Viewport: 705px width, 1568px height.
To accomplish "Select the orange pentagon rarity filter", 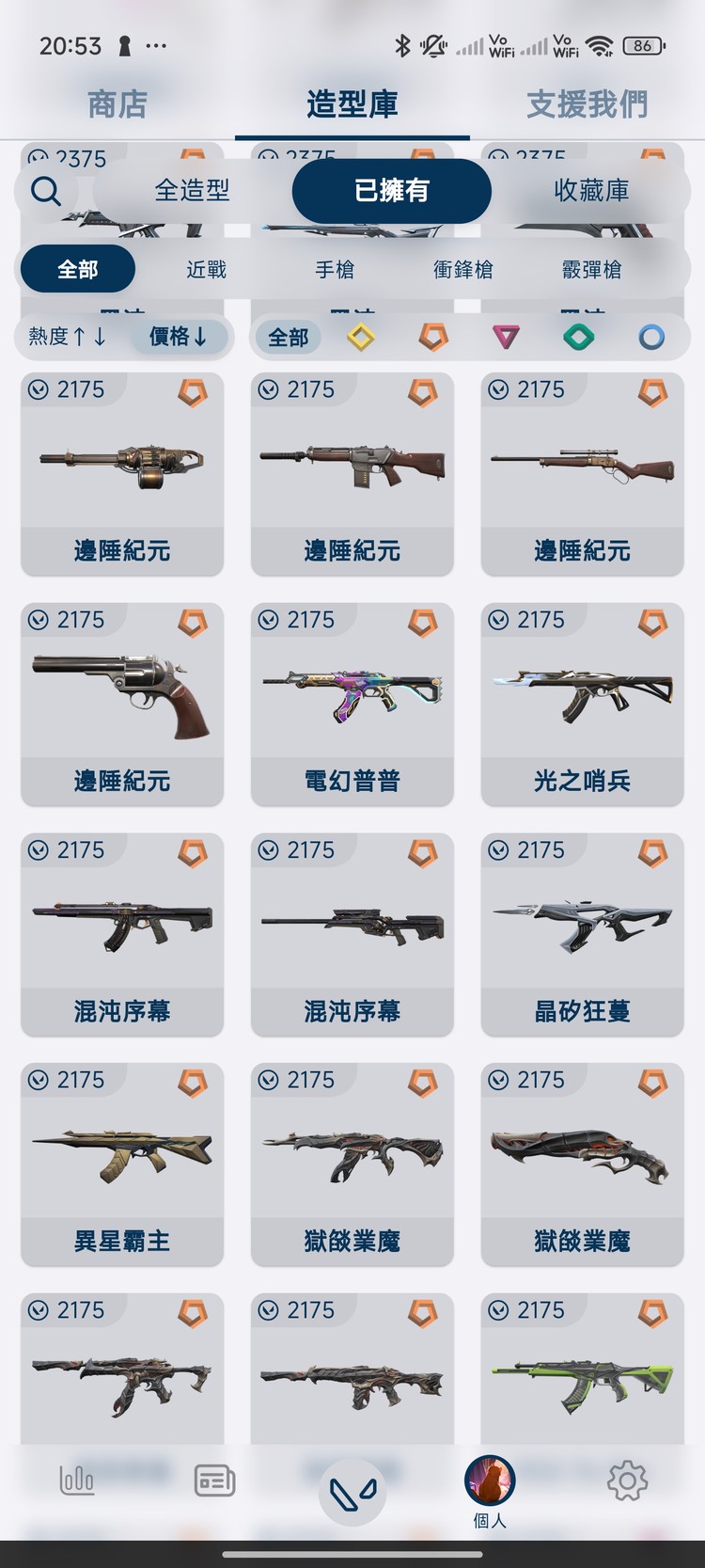I will pos(432,337).
